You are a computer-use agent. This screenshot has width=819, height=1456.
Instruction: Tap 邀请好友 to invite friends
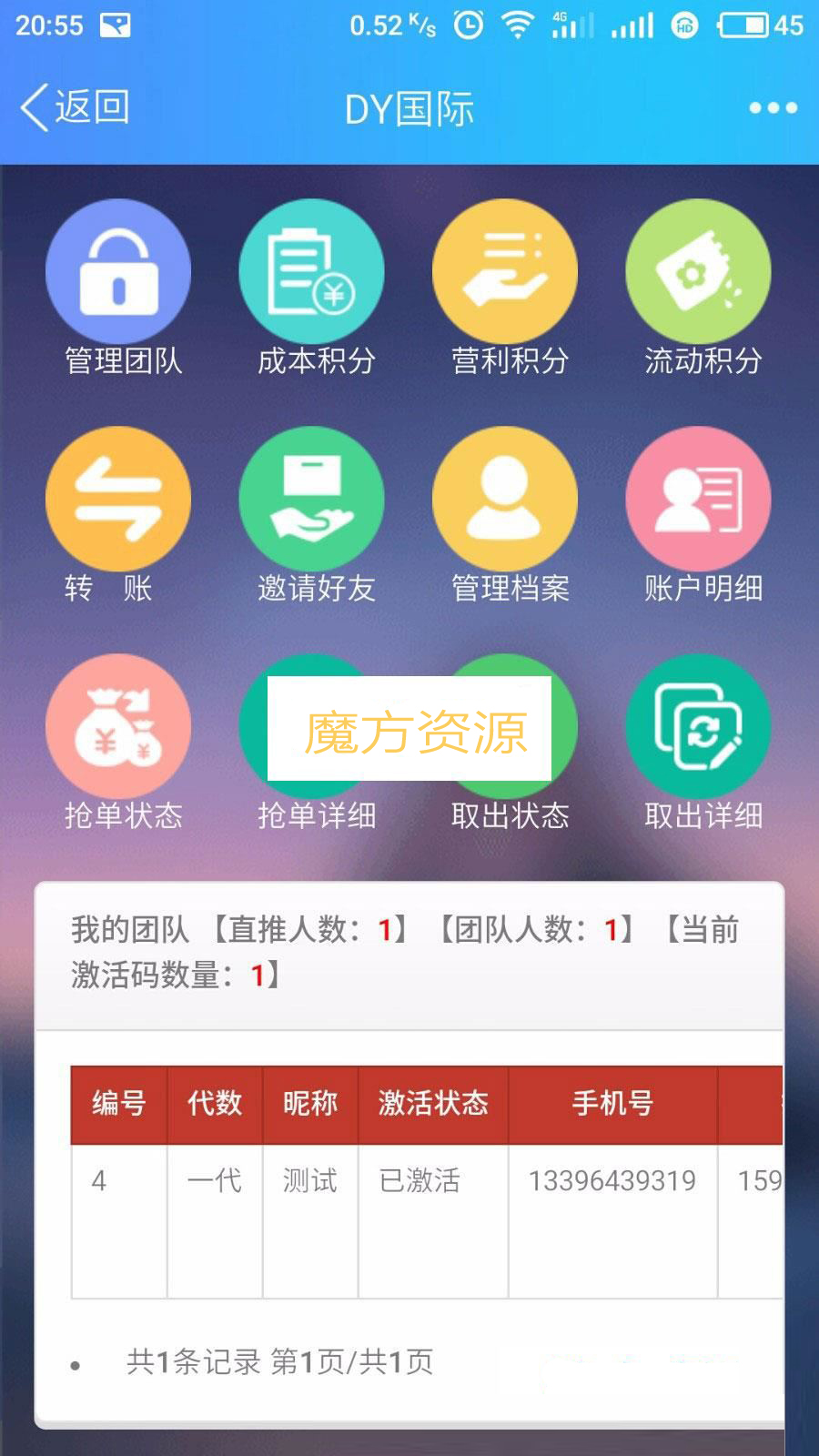point(312,500)
